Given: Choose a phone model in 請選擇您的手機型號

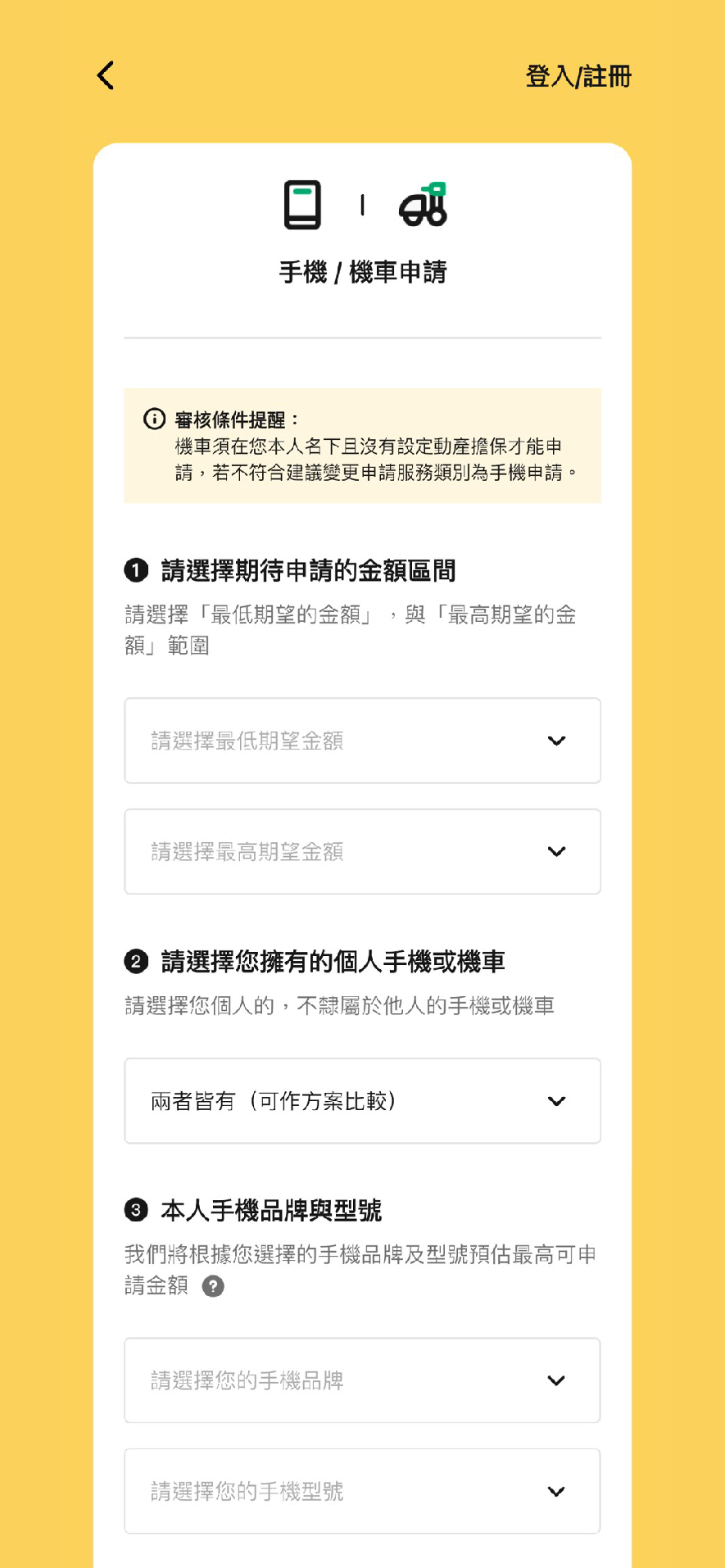Looking at the screenshot, I should pyautogui.click(x=362, y=1491).
